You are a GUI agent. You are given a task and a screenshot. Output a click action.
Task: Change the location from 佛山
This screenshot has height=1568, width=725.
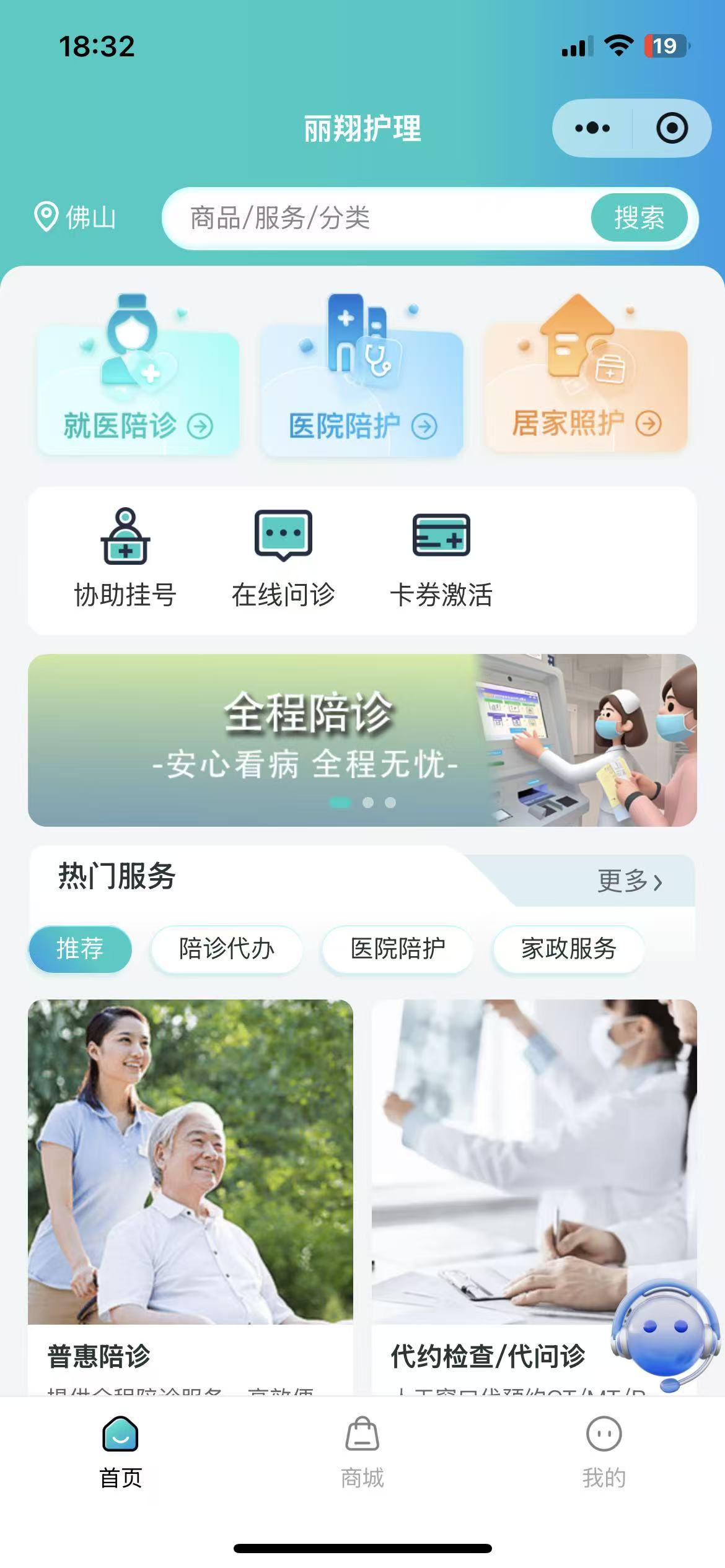point(76,217)
